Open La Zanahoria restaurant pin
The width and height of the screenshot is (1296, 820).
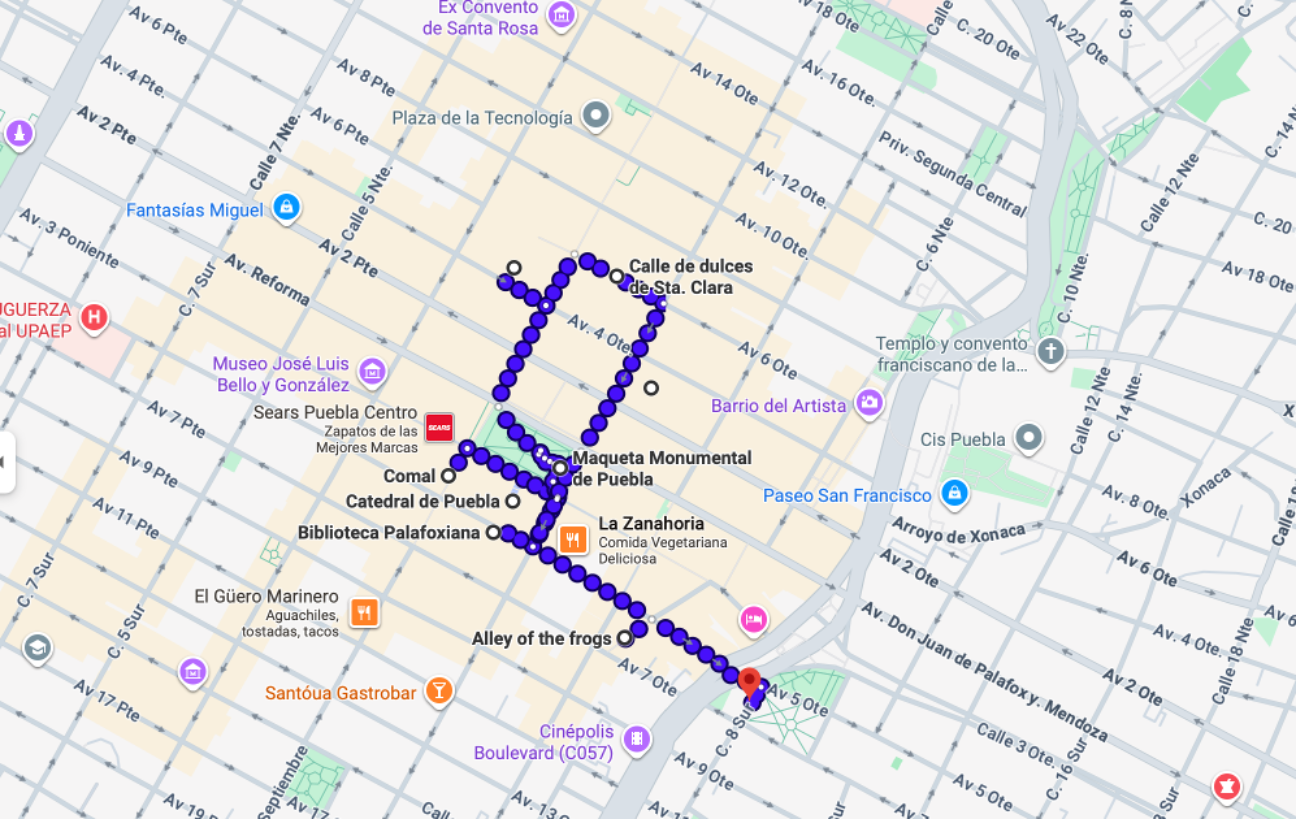point(572,540)
